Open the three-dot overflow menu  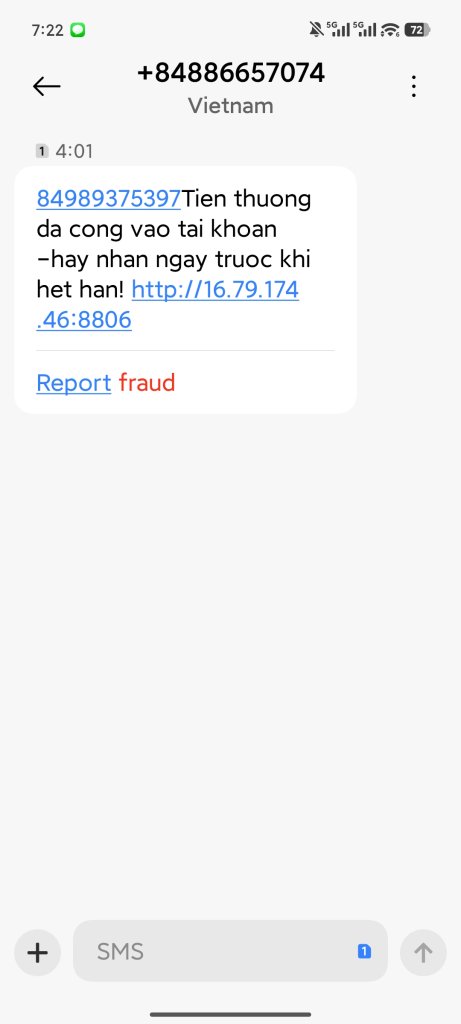pyautogui.click(x=413, y=86)
